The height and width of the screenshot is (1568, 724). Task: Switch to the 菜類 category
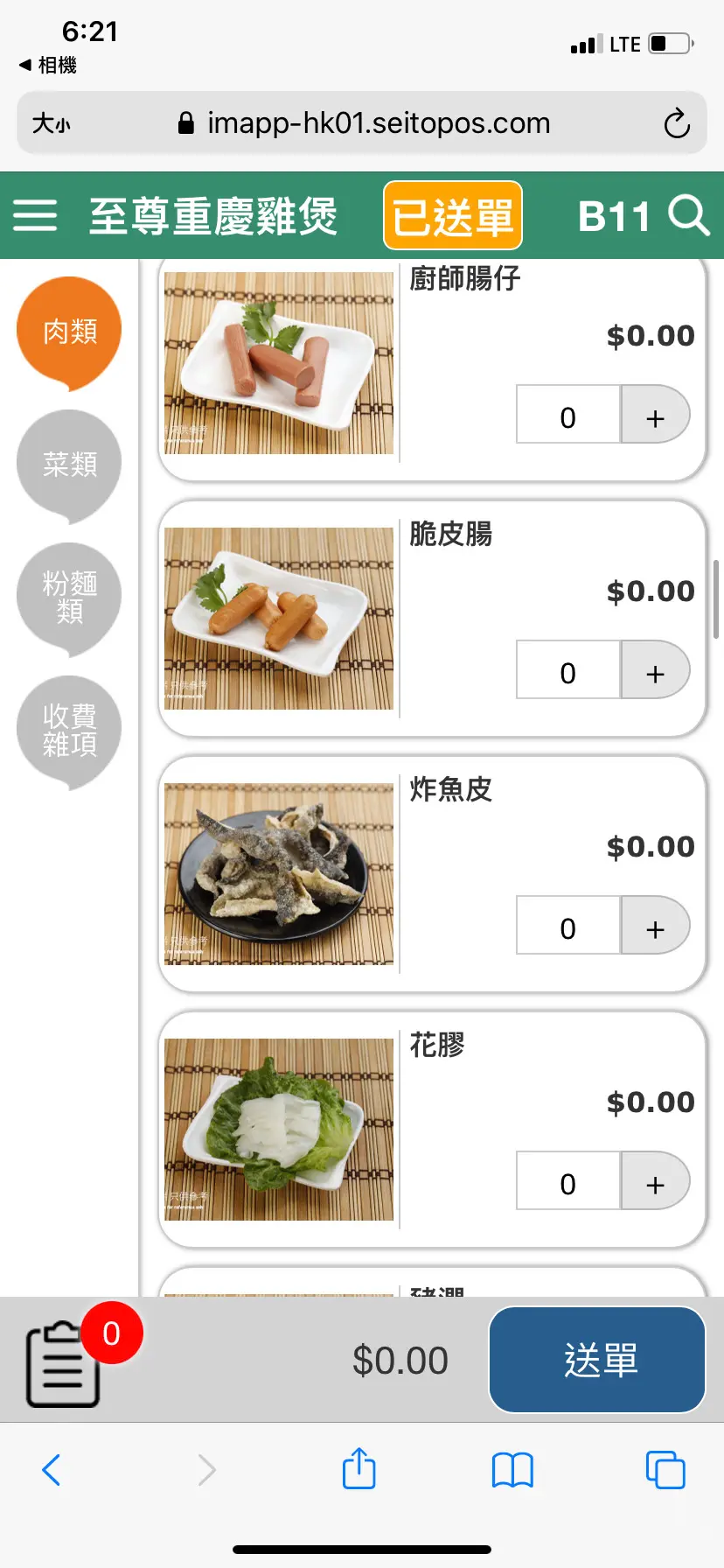tap(69, 464)
